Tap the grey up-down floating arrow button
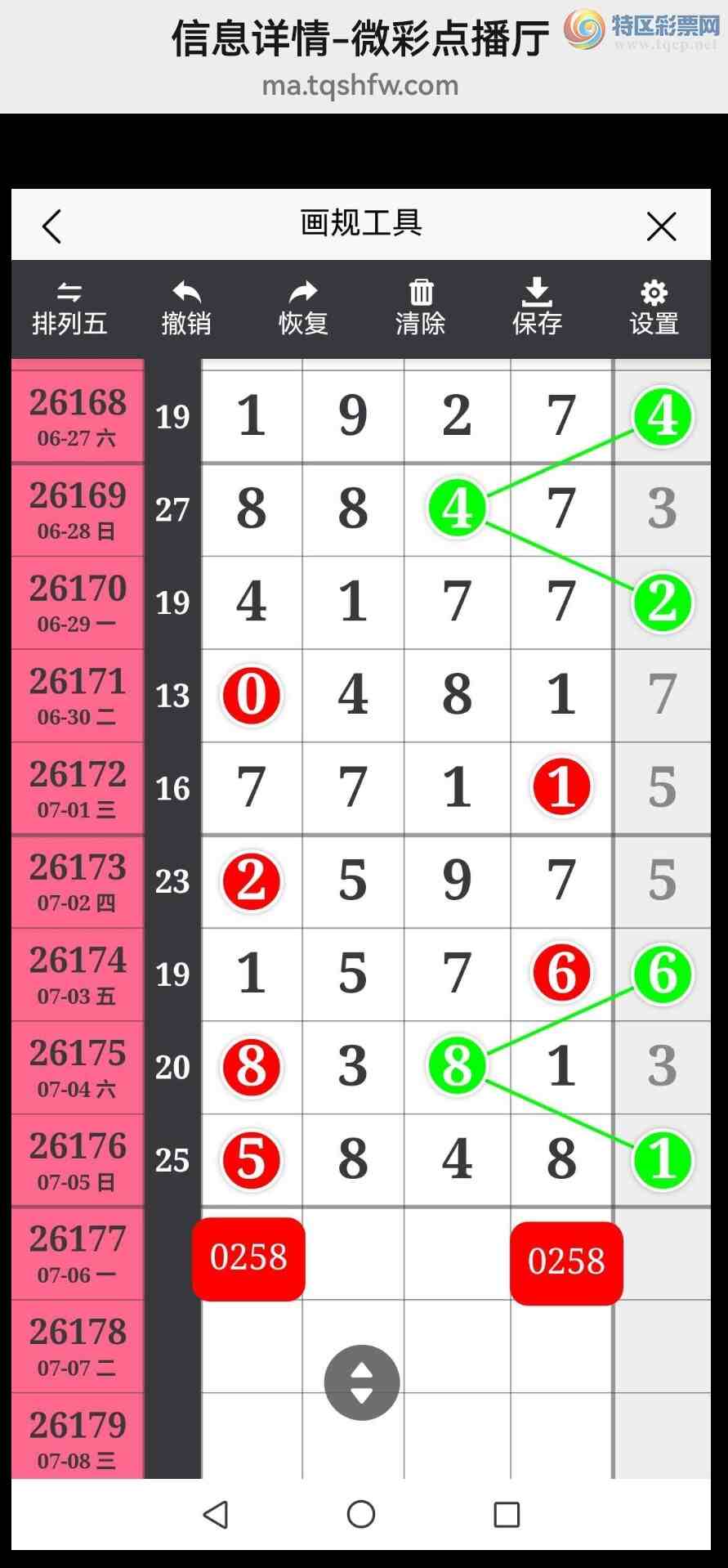 point(362,1382)
